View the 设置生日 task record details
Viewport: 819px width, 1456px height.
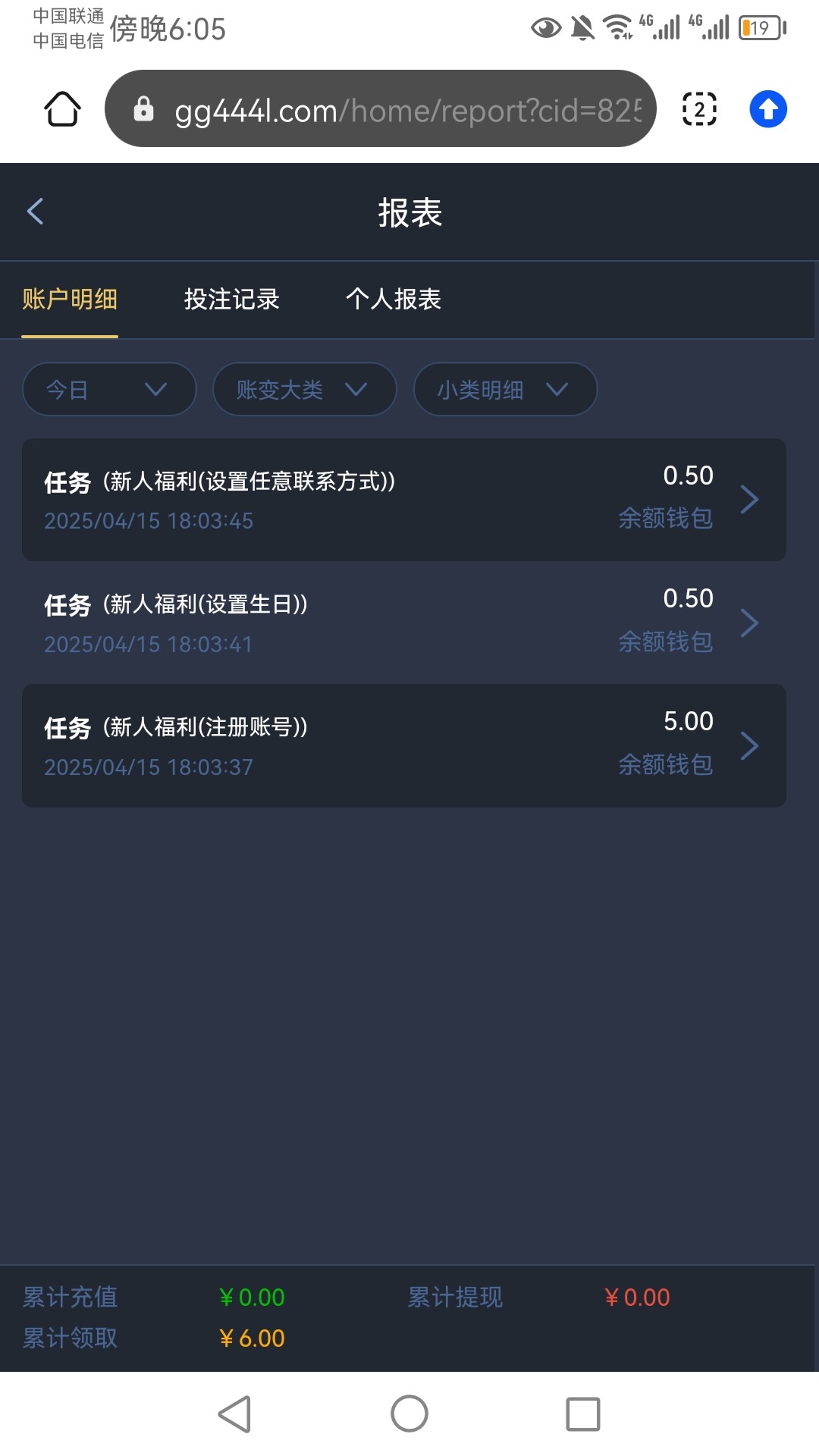pos(404,623)
